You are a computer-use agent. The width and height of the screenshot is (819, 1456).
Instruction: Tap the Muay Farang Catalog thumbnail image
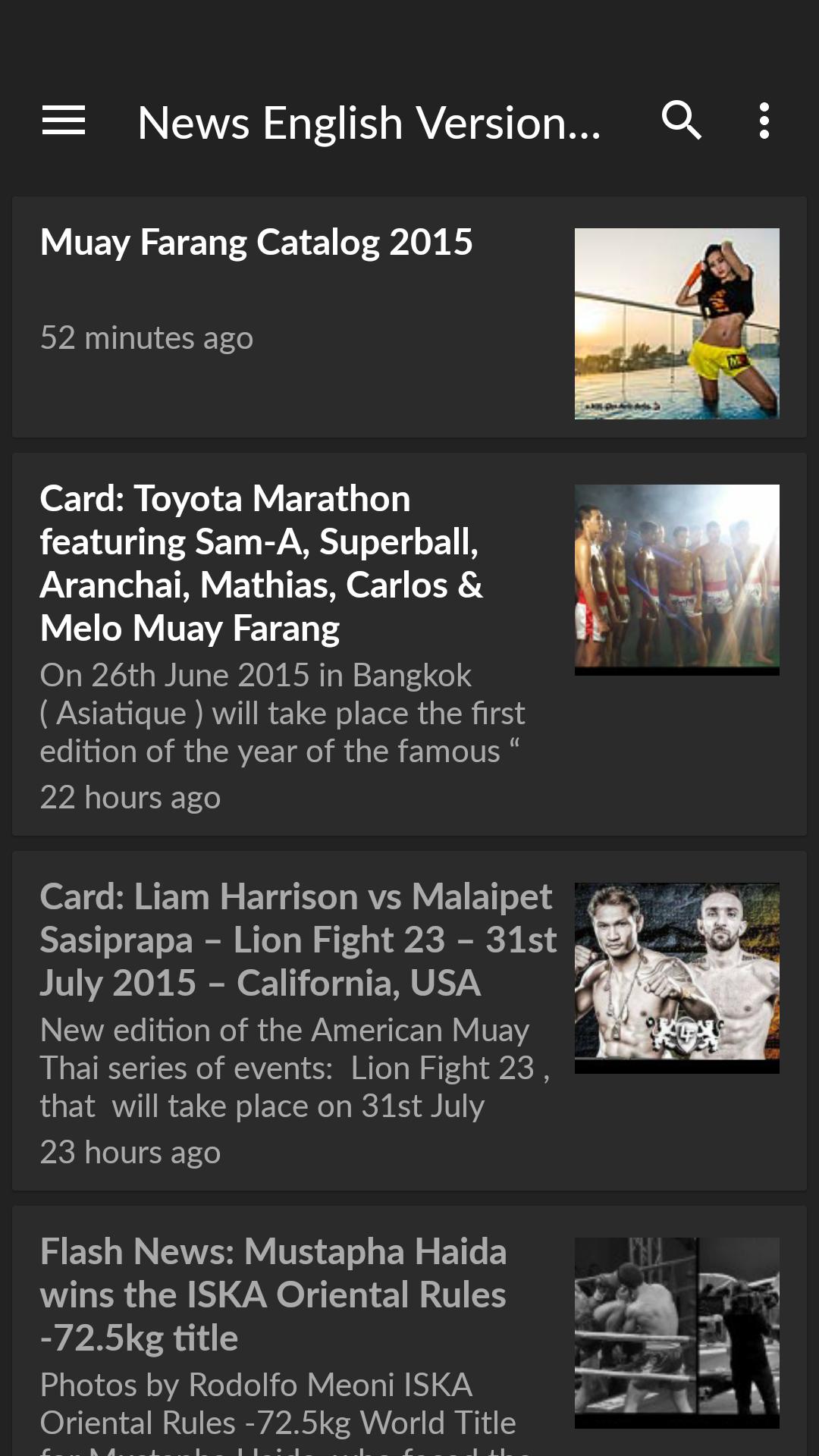pyautogui.click(x=676, y=324)
